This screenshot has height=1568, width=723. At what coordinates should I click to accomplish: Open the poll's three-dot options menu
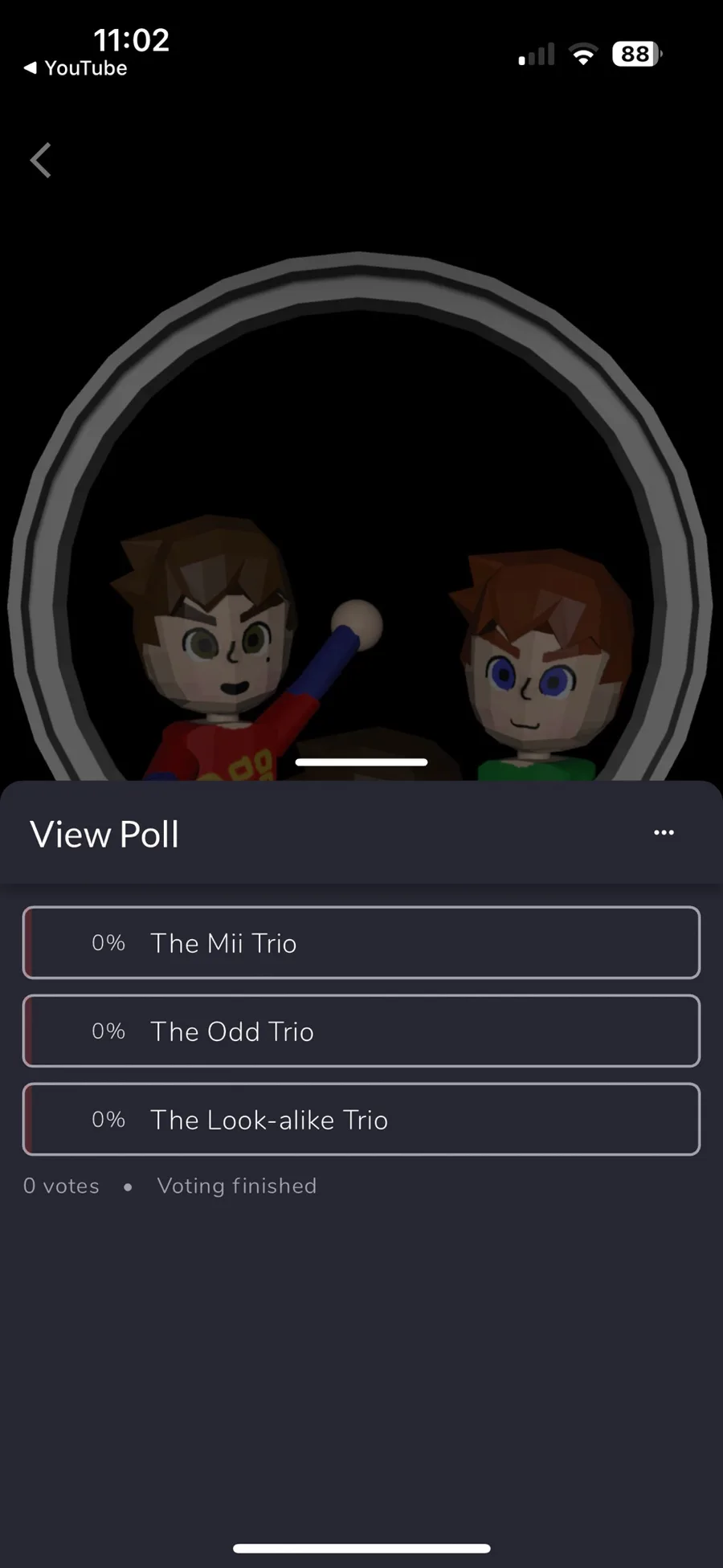664,832
